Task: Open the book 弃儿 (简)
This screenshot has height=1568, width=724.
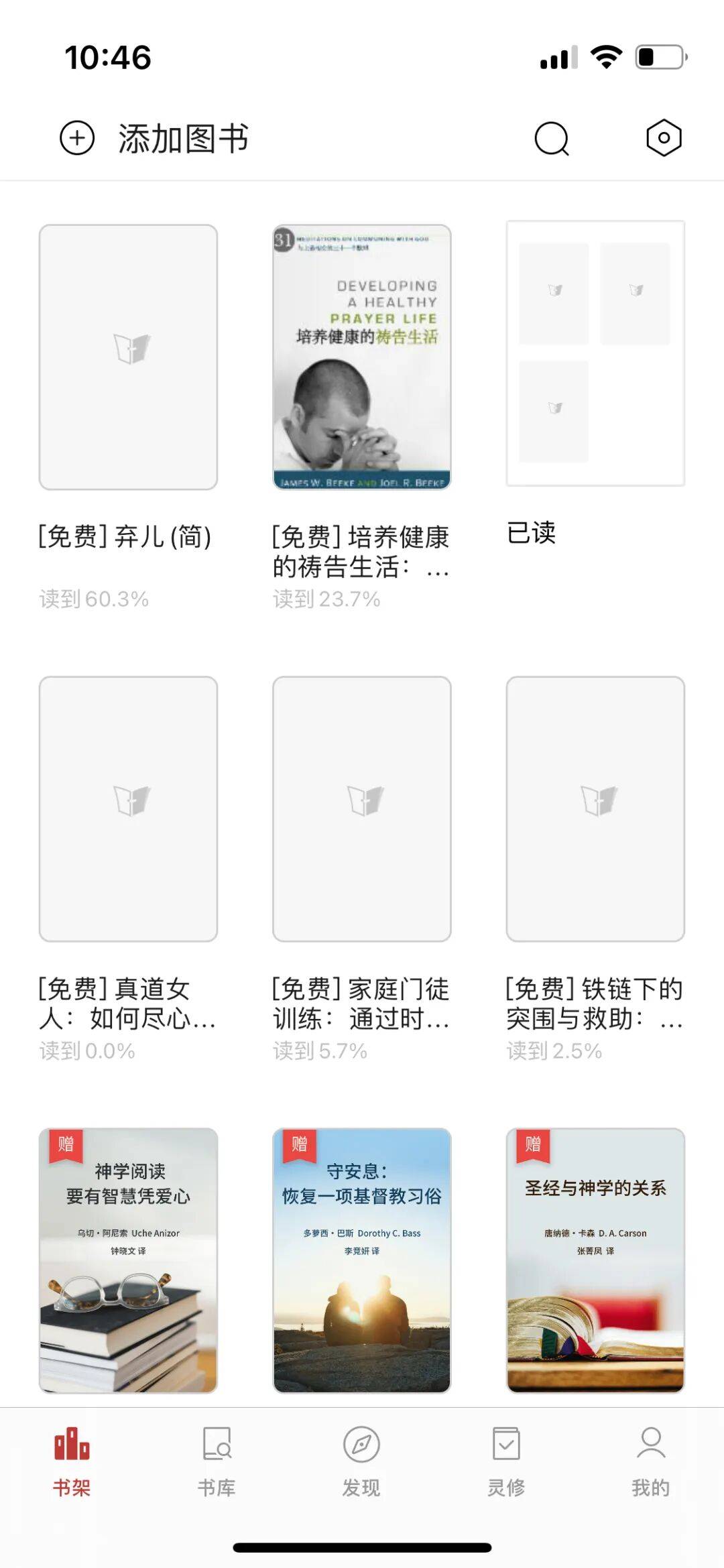Action: (x=128, y=357)
